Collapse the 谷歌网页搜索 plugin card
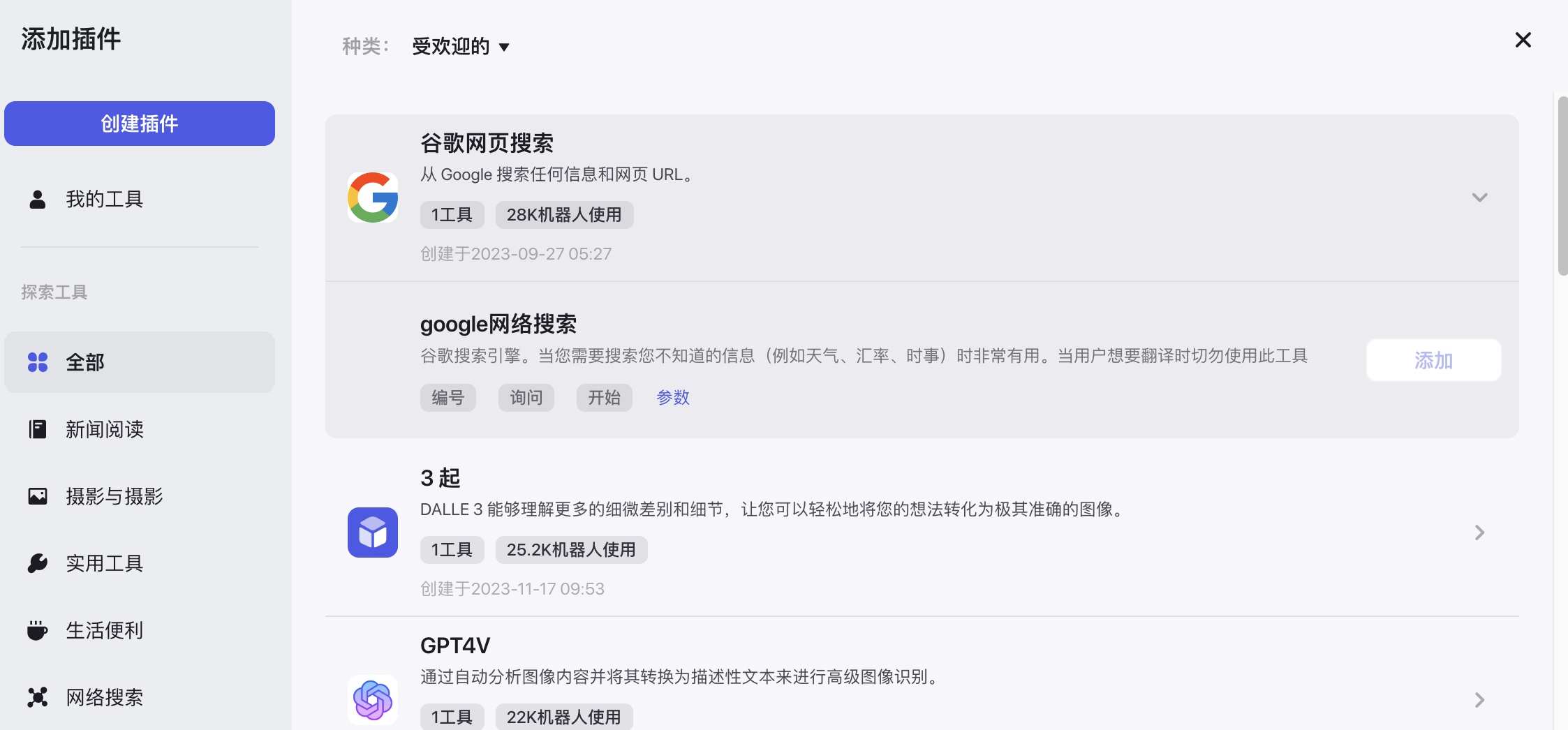The height and width of the screenshot is (730, 1568). pyautogui.click(x=1479, y=198)
